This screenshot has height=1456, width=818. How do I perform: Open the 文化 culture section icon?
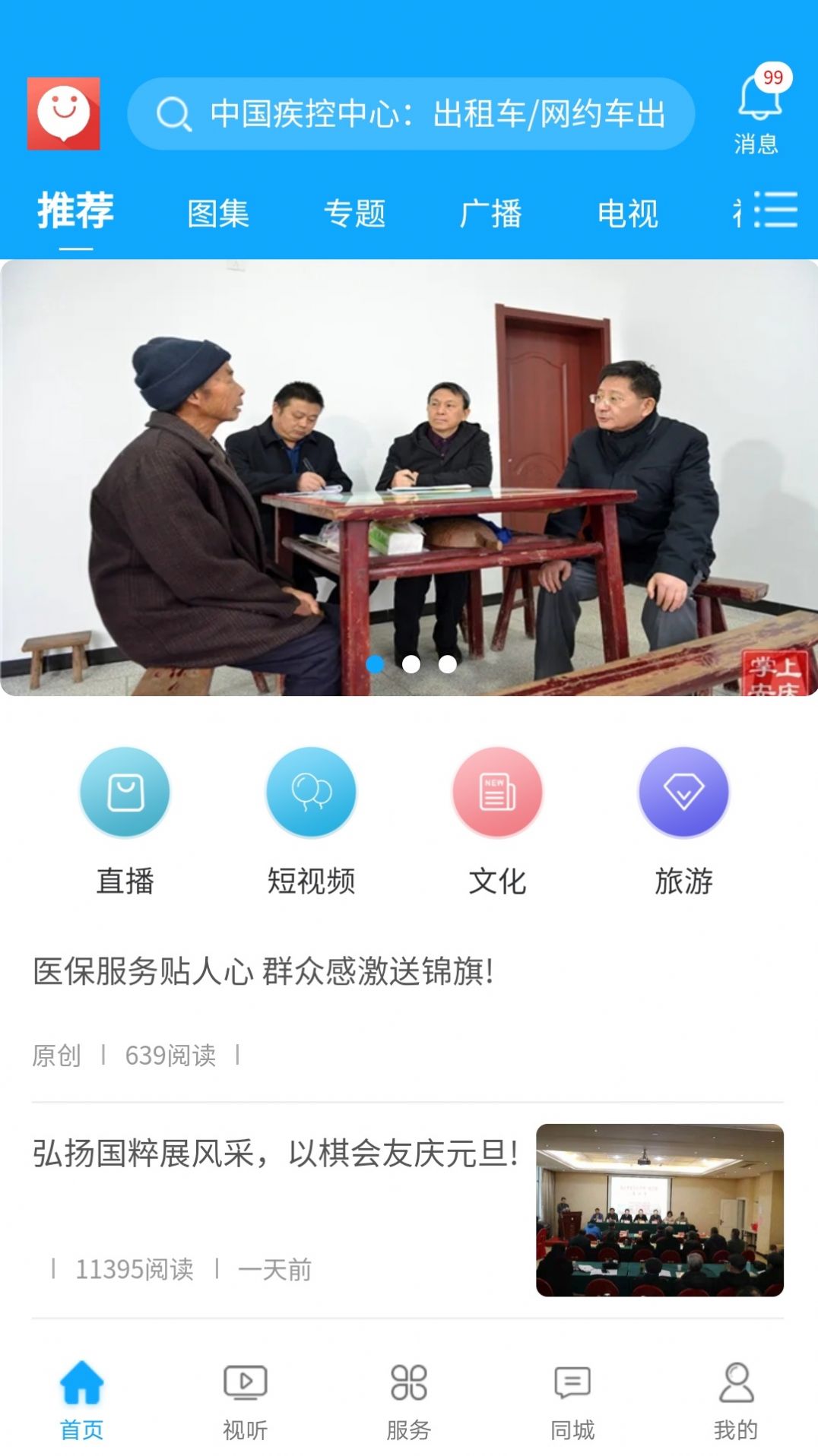point(496,791)
